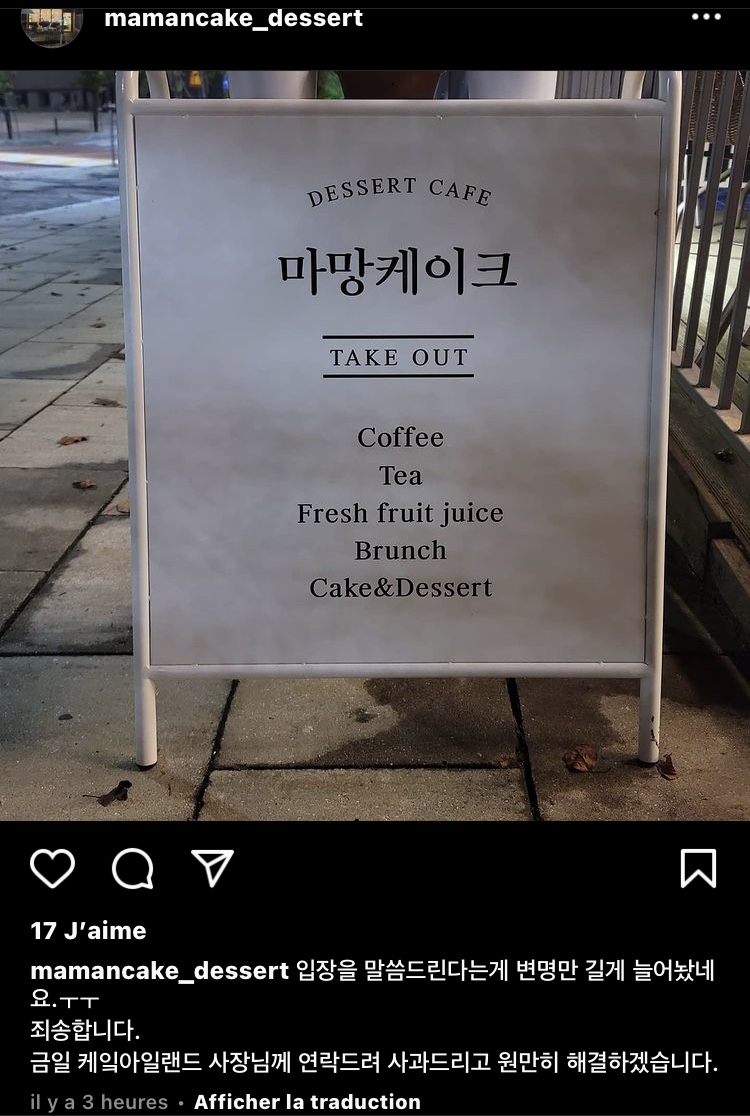Image resolution: width=750 pixels, height=1116 pixels.
Task: Tap mamancake_dessert username in the caption
Action: point(159,971)
